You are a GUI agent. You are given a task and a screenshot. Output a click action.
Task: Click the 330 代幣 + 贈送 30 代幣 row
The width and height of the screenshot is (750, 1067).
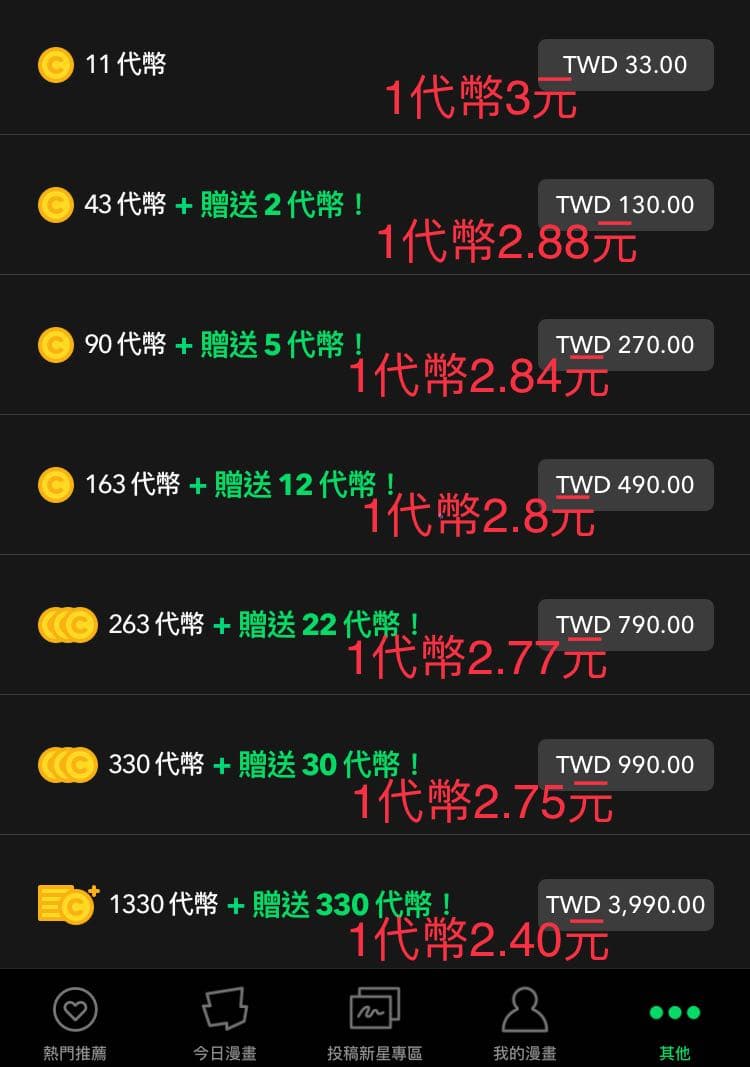pyautogui.click(x=250, y=763)
